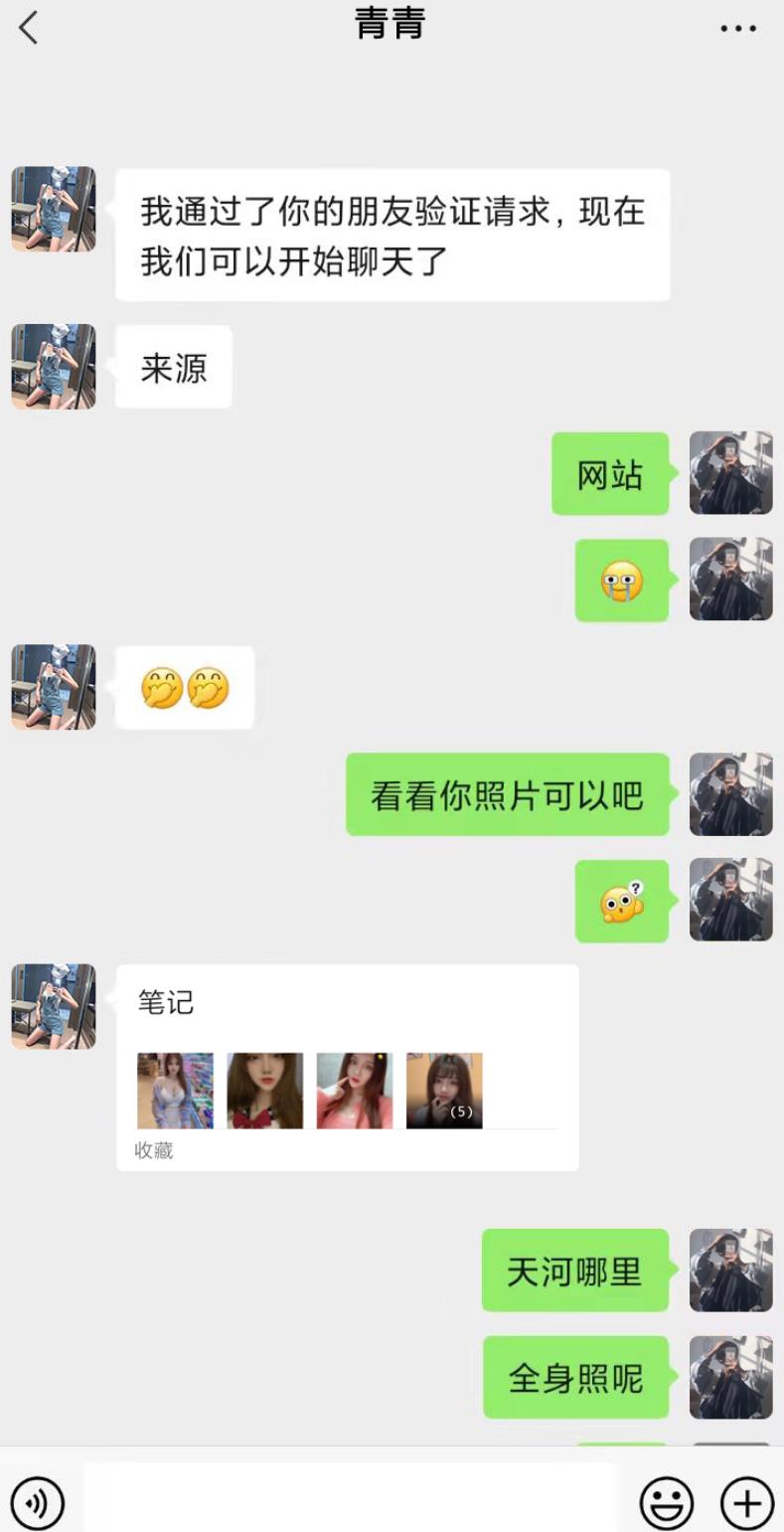Viewport: 784px width, 1532px height.
Task: Open the photo thumbnail with the red bow
Action: 264,1092
